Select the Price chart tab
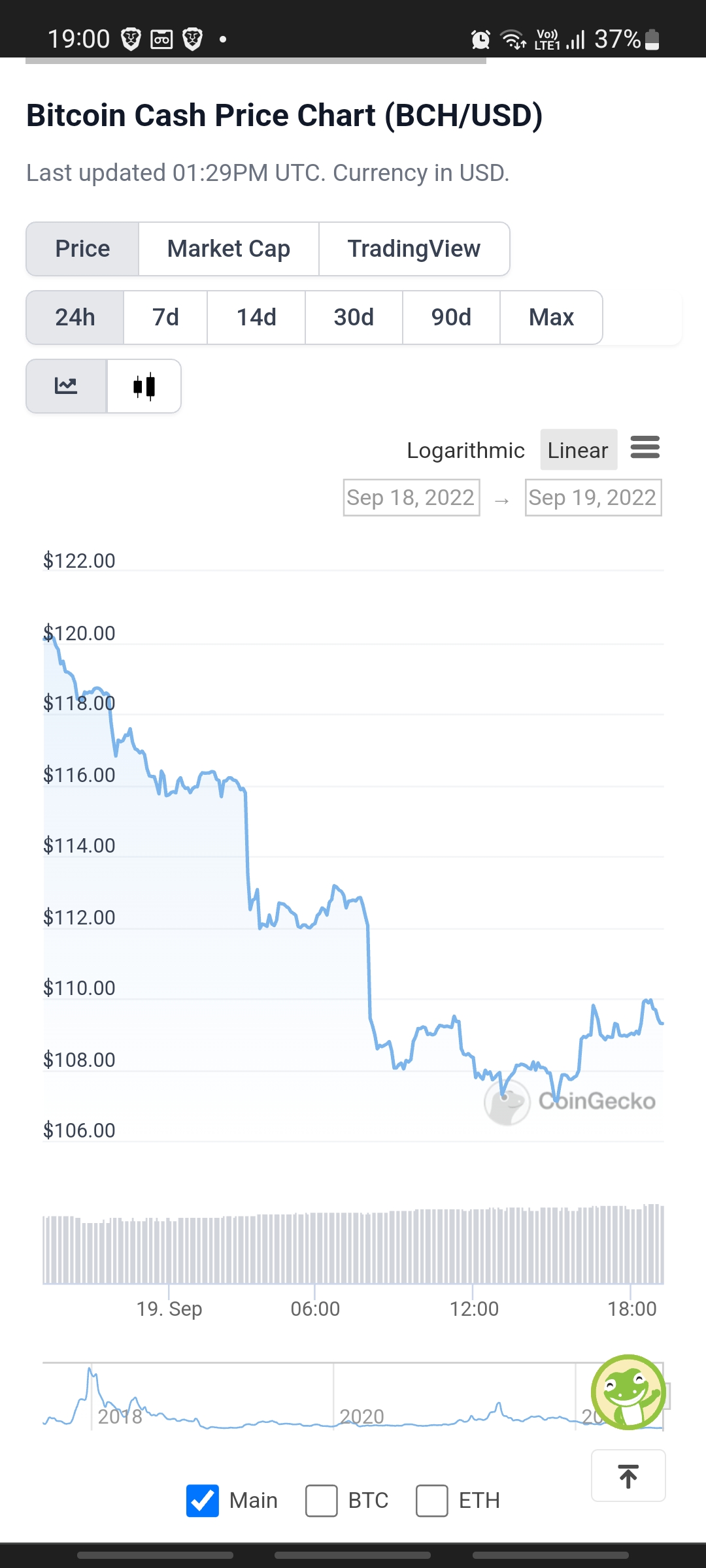 82,249
